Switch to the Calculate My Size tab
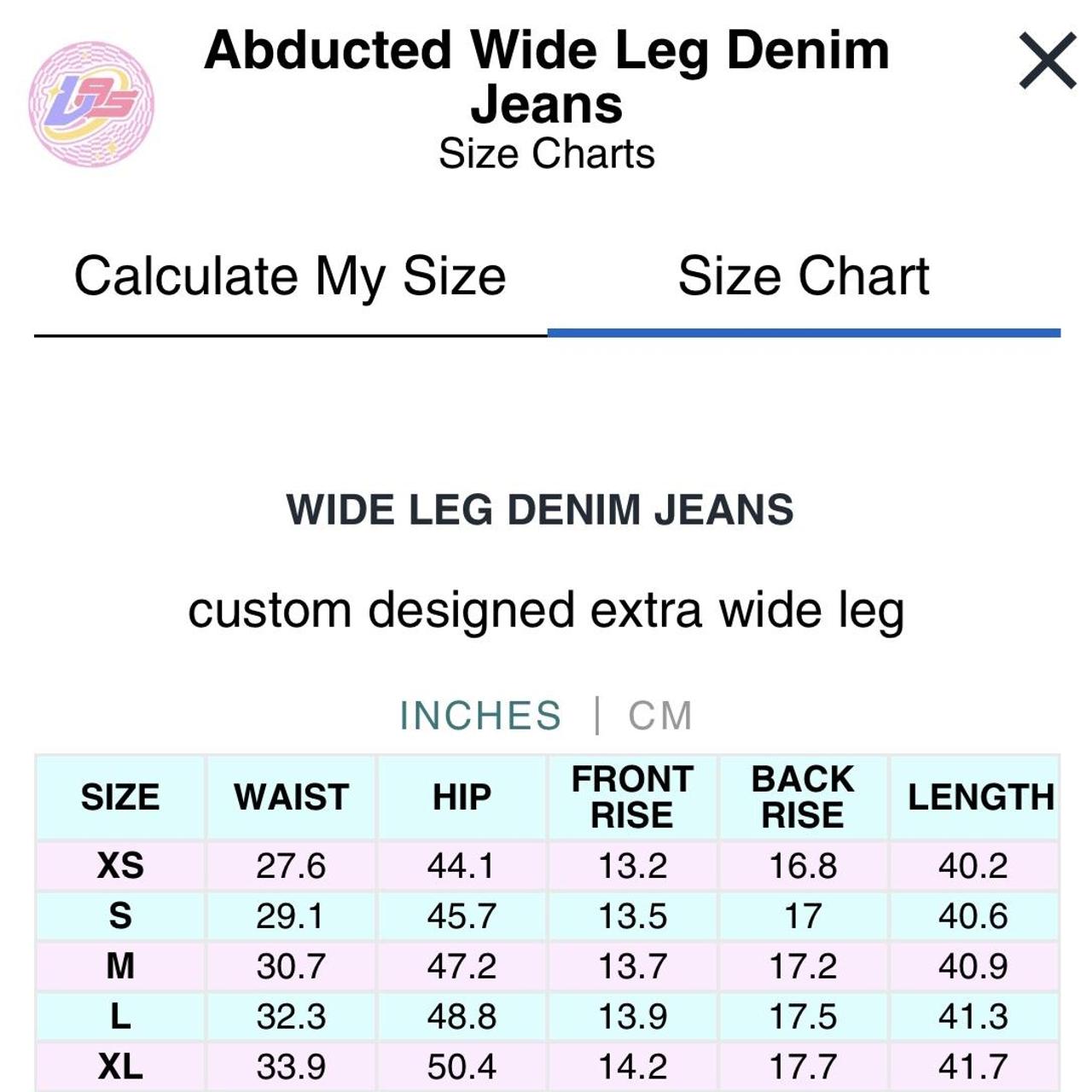Screen dimensions: 1092x1092 pyautogui.click(x=290, y=277)
